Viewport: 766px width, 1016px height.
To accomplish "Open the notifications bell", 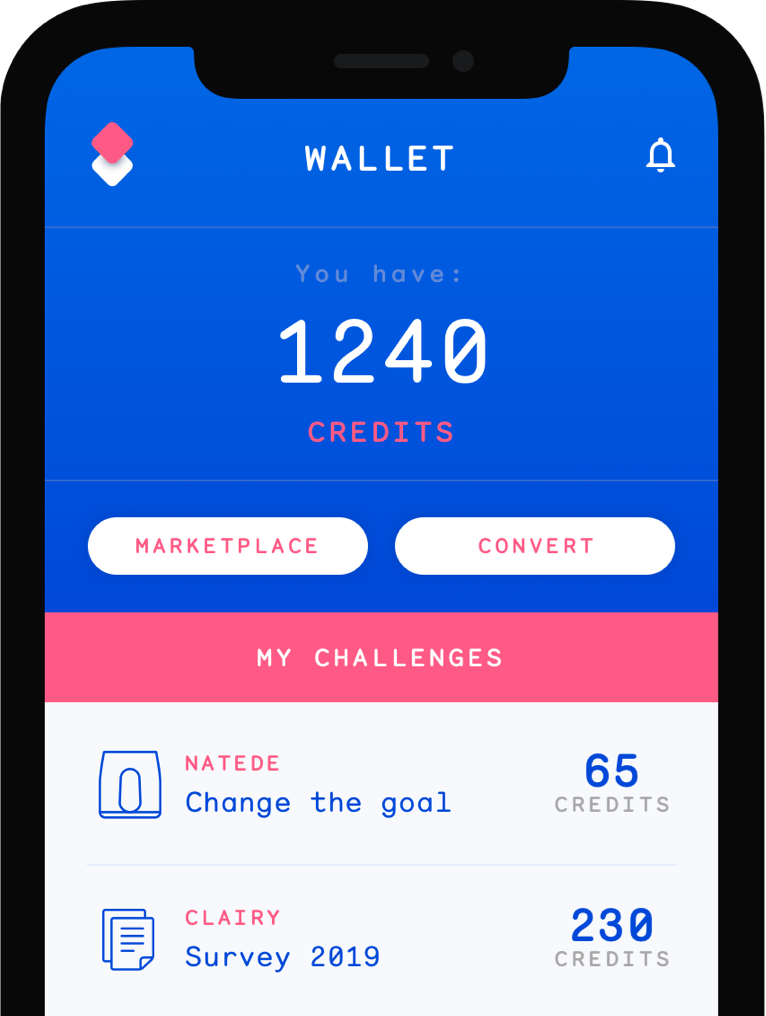I will tap(660, 156).
